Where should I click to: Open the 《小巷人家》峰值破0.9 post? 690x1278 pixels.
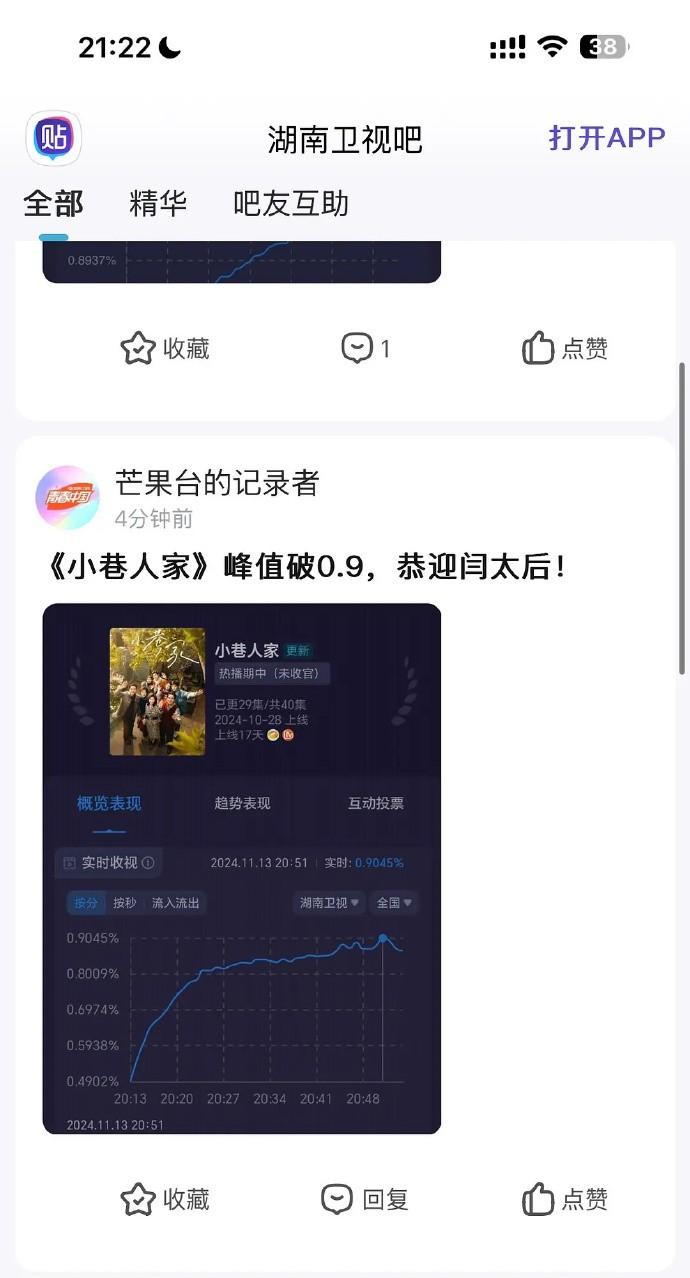point(307,567)
